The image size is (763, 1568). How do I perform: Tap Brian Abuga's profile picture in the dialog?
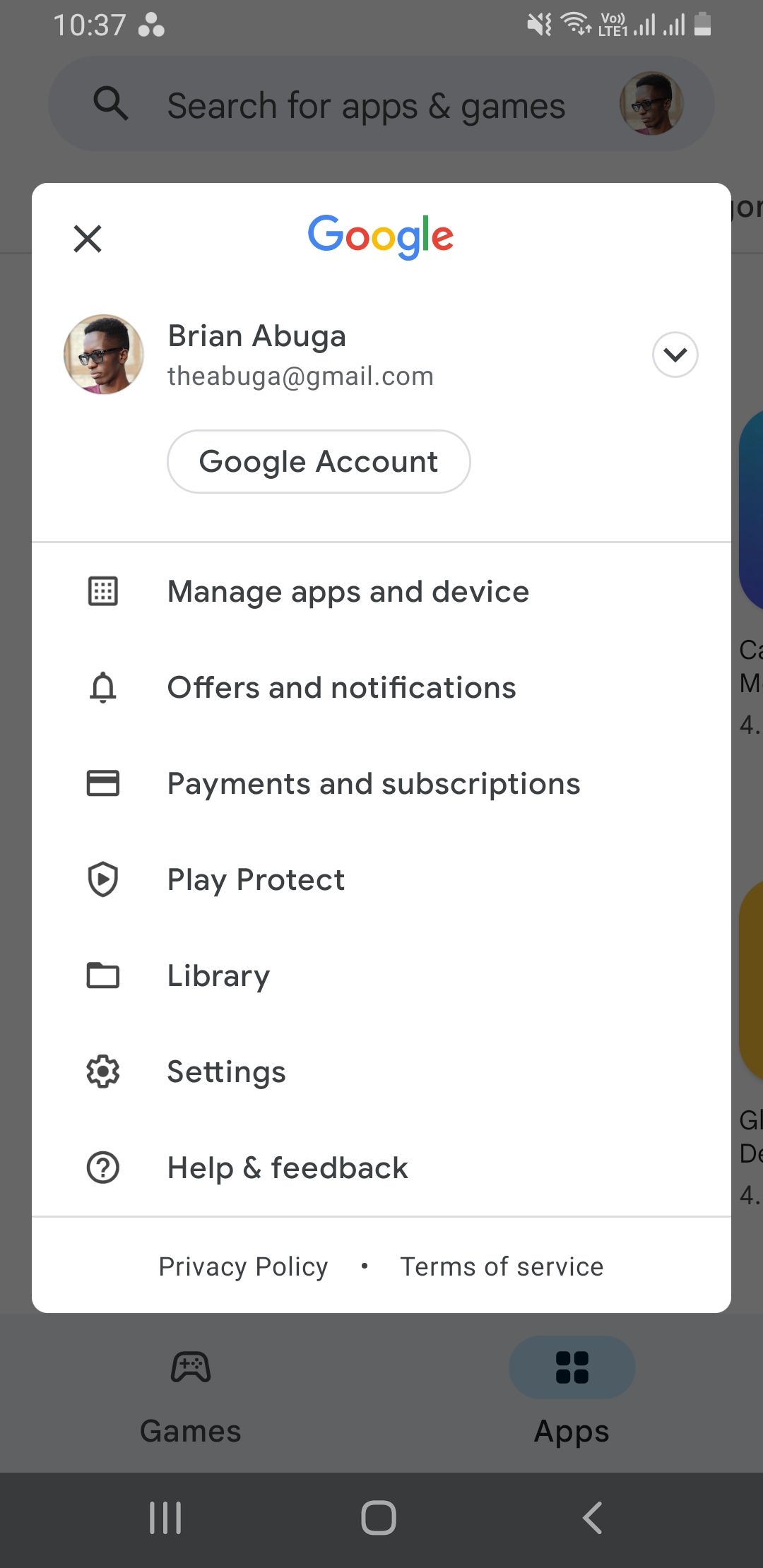tap(103, 355)
